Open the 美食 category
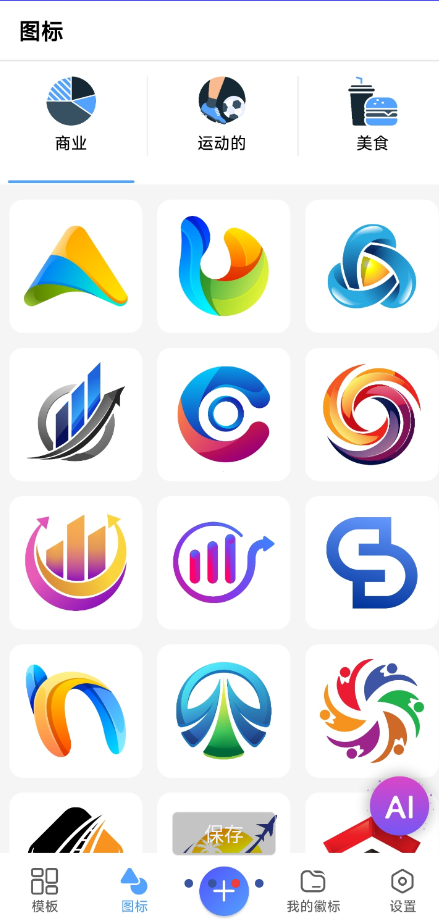Viewport: 439px width, 922px height. point(373,115)
